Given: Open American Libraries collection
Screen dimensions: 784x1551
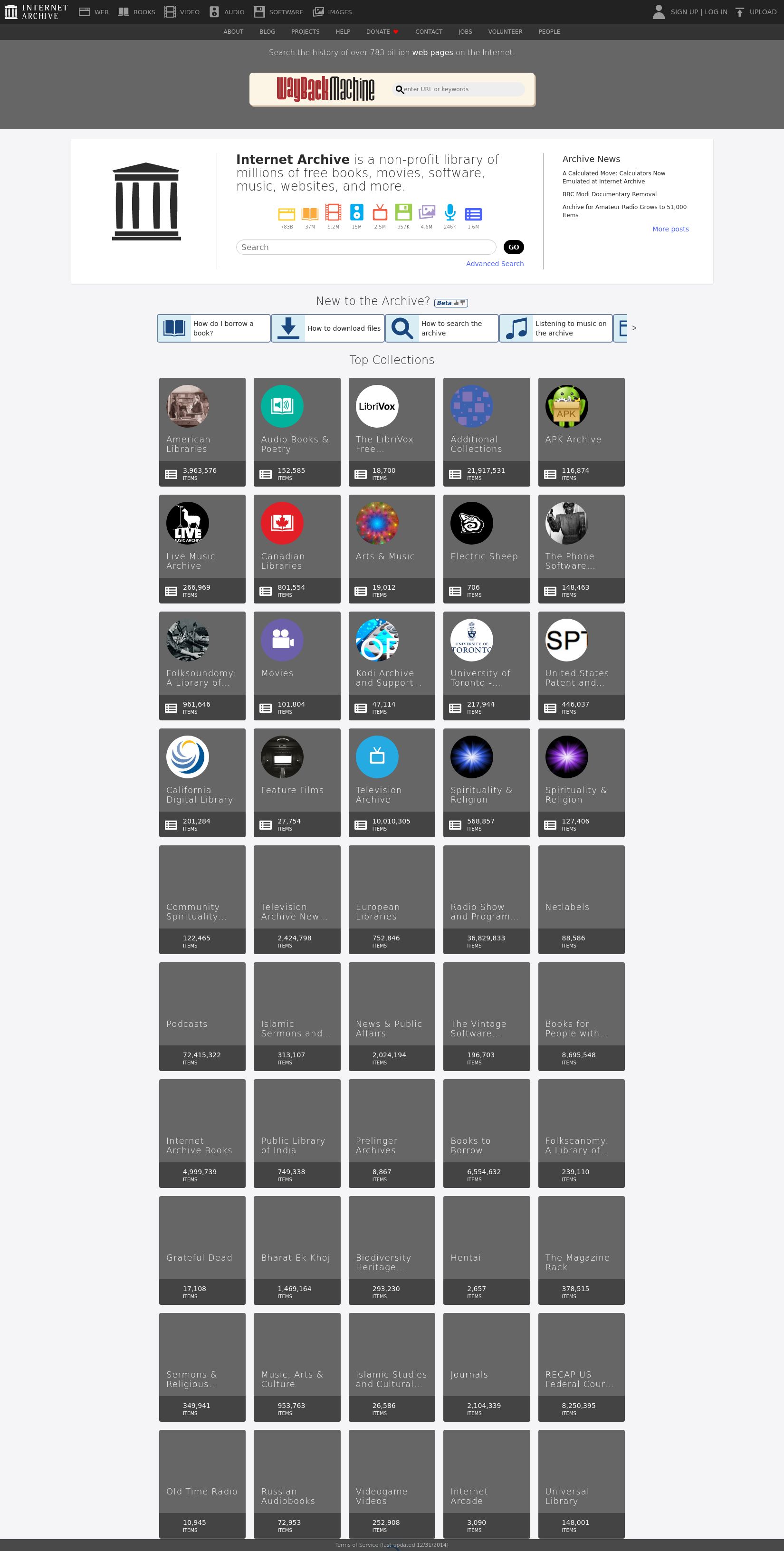Looking at the screenshot, I should (x=202, y=431).
